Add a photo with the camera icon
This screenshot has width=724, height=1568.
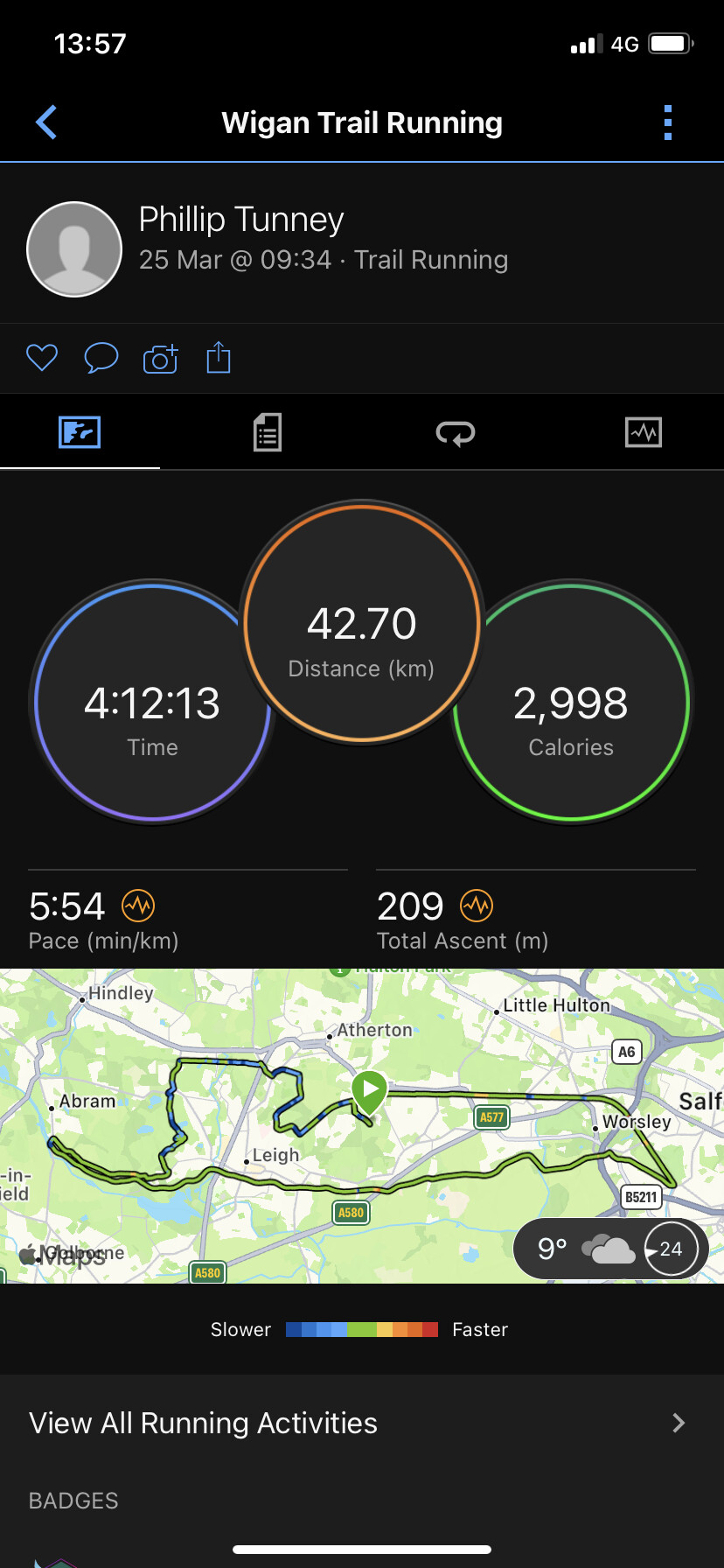coord(160,358)
